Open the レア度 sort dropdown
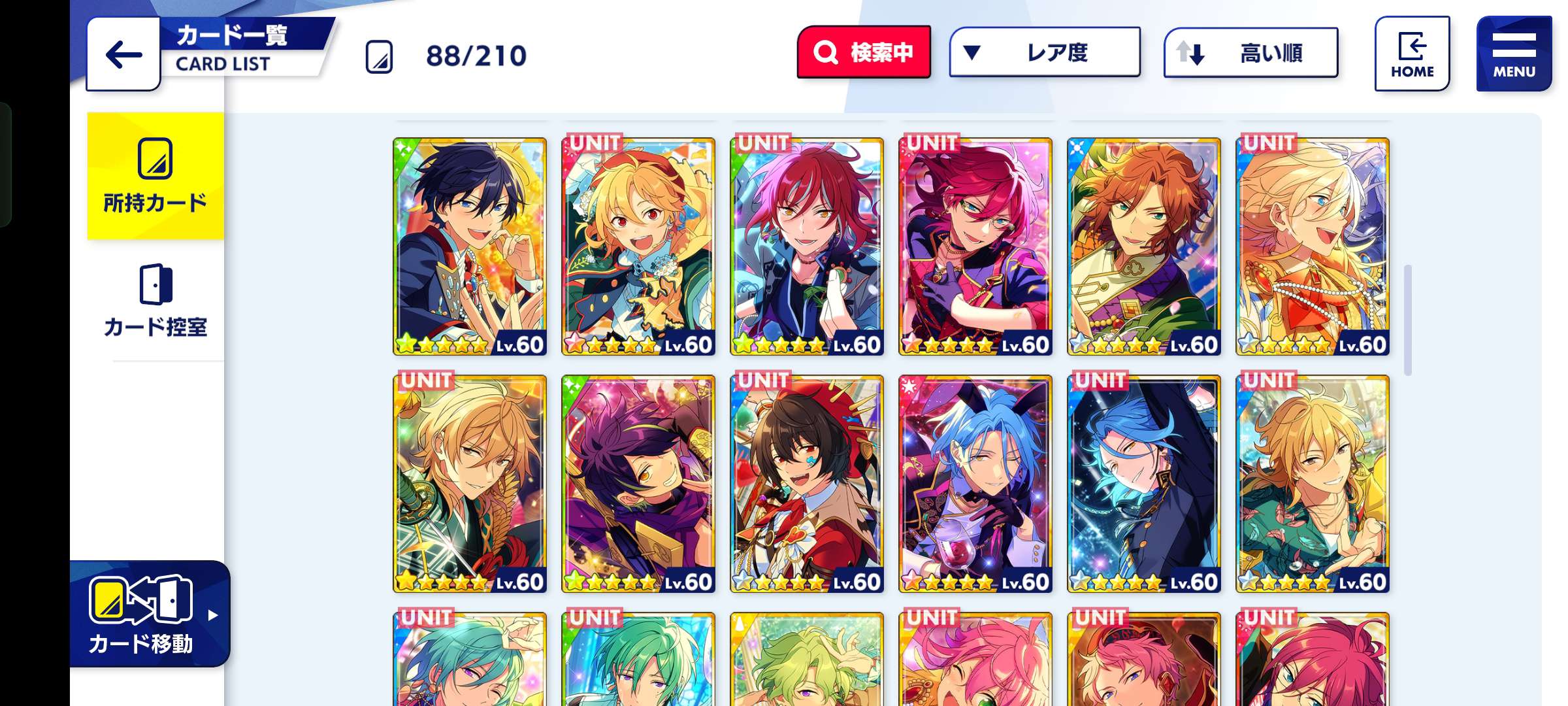 tap(1045, 52)
